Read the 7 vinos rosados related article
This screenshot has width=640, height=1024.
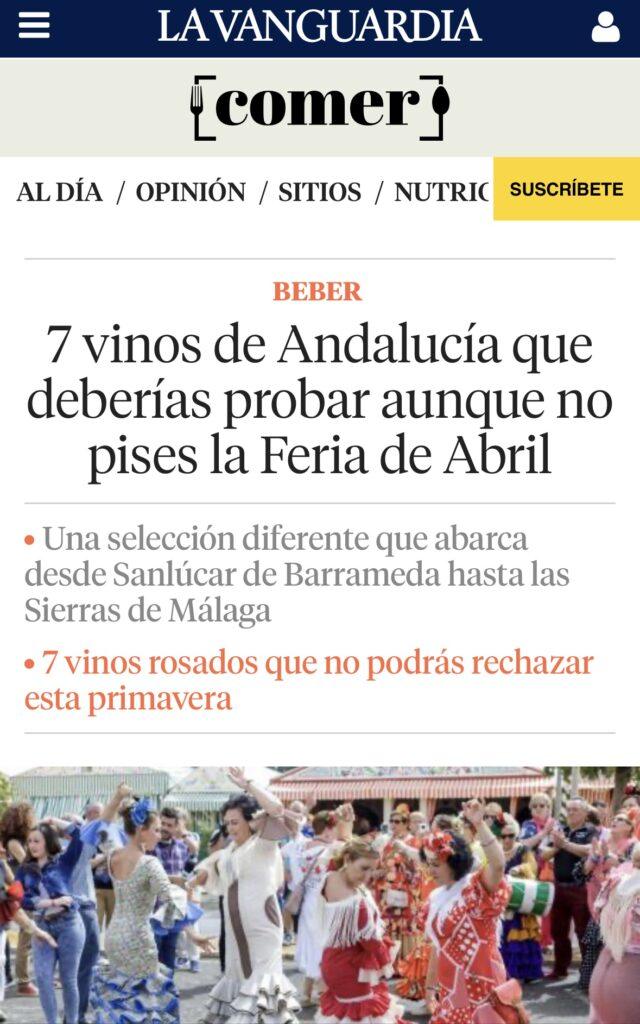(309, 680)
